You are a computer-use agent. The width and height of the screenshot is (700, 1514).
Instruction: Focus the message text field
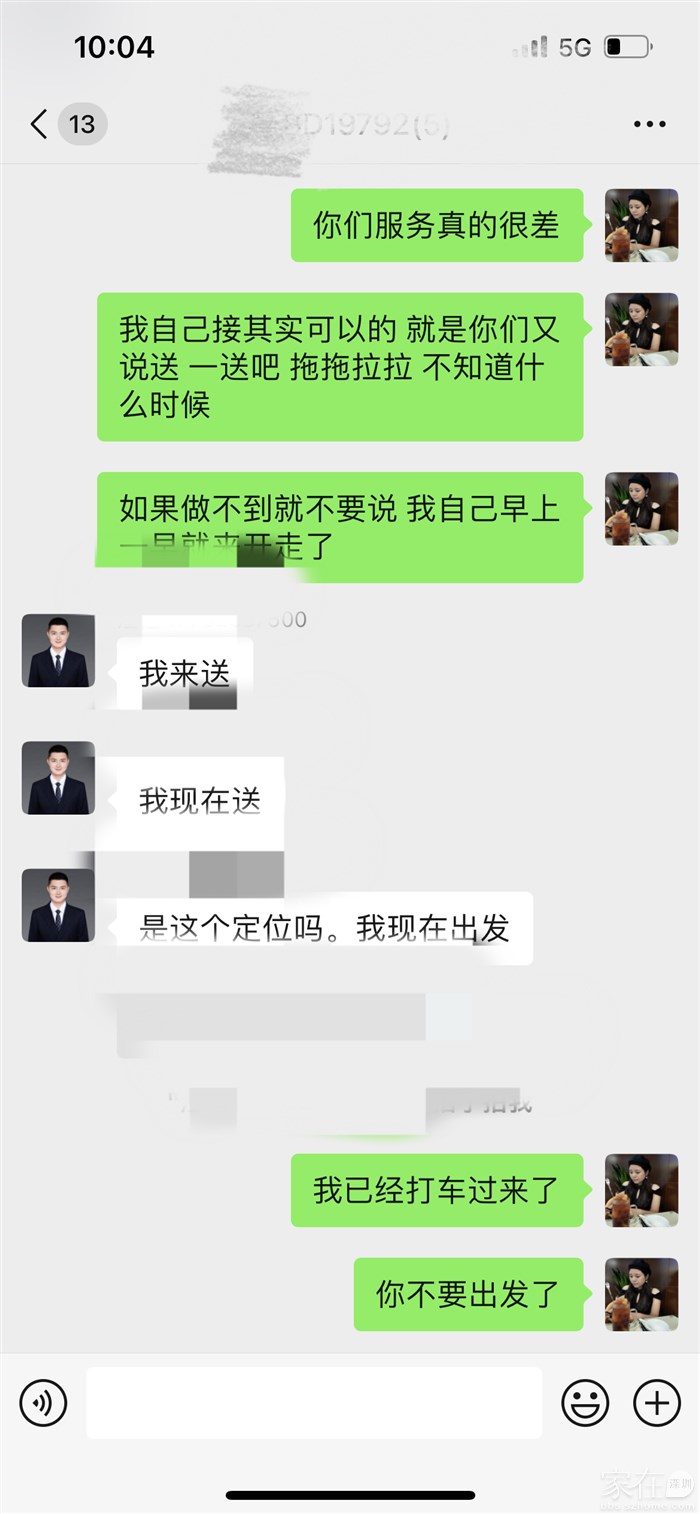(x=313, y=1402)
